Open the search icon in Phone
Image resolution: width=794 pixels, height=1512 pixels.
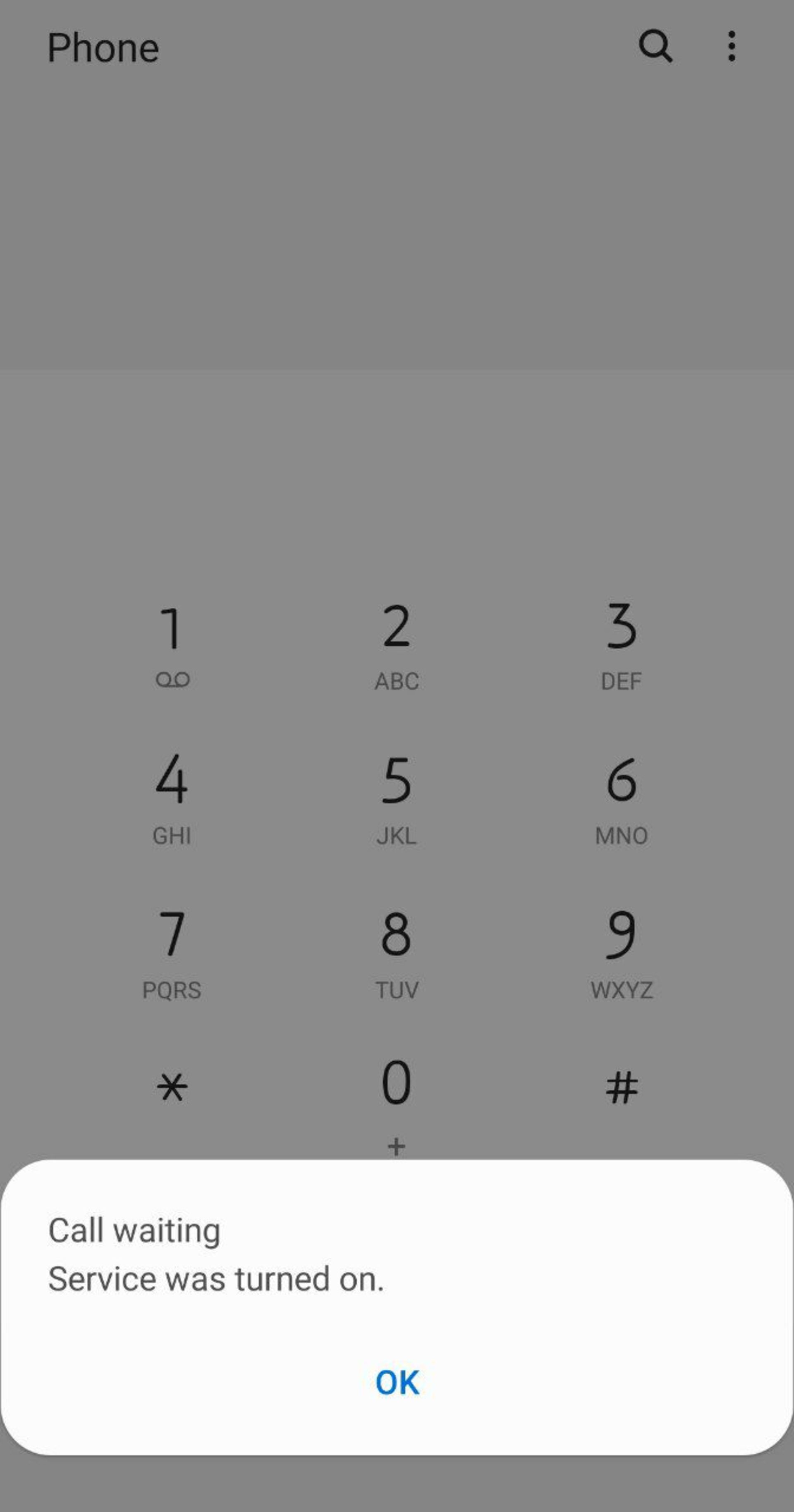655,46
